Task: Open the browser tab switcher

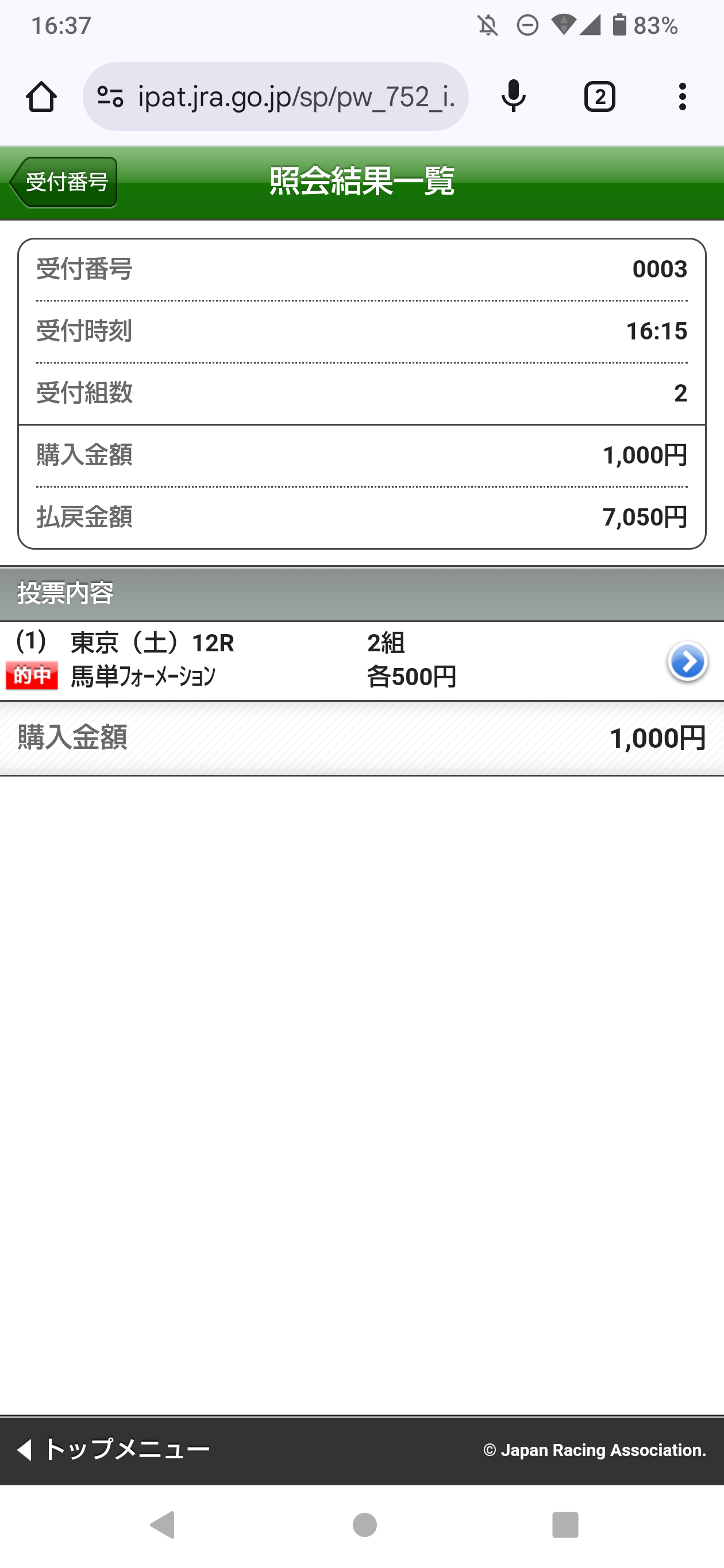Action: pos(599,97)
